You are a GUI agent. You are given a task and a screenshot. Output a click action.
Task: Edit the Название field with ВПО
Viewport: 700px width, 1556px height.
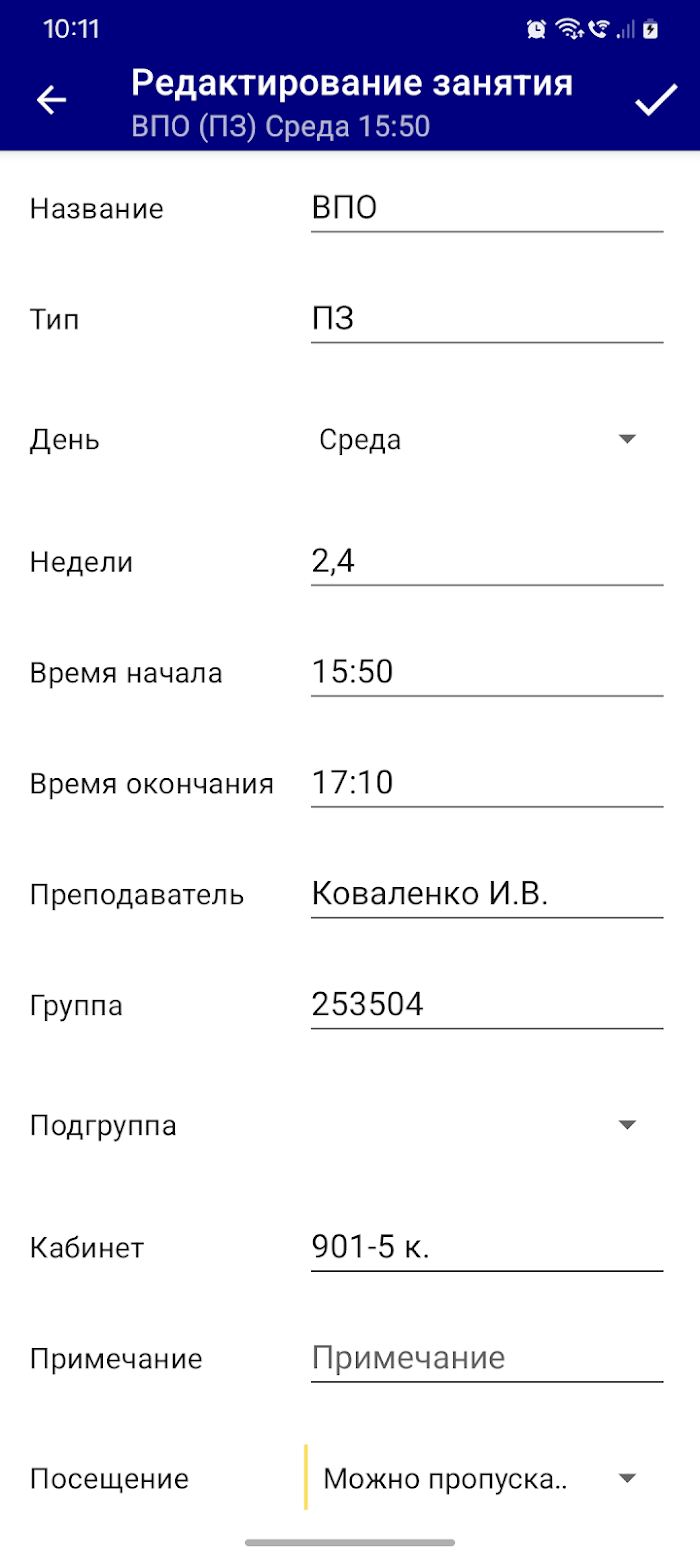point(487,208)
